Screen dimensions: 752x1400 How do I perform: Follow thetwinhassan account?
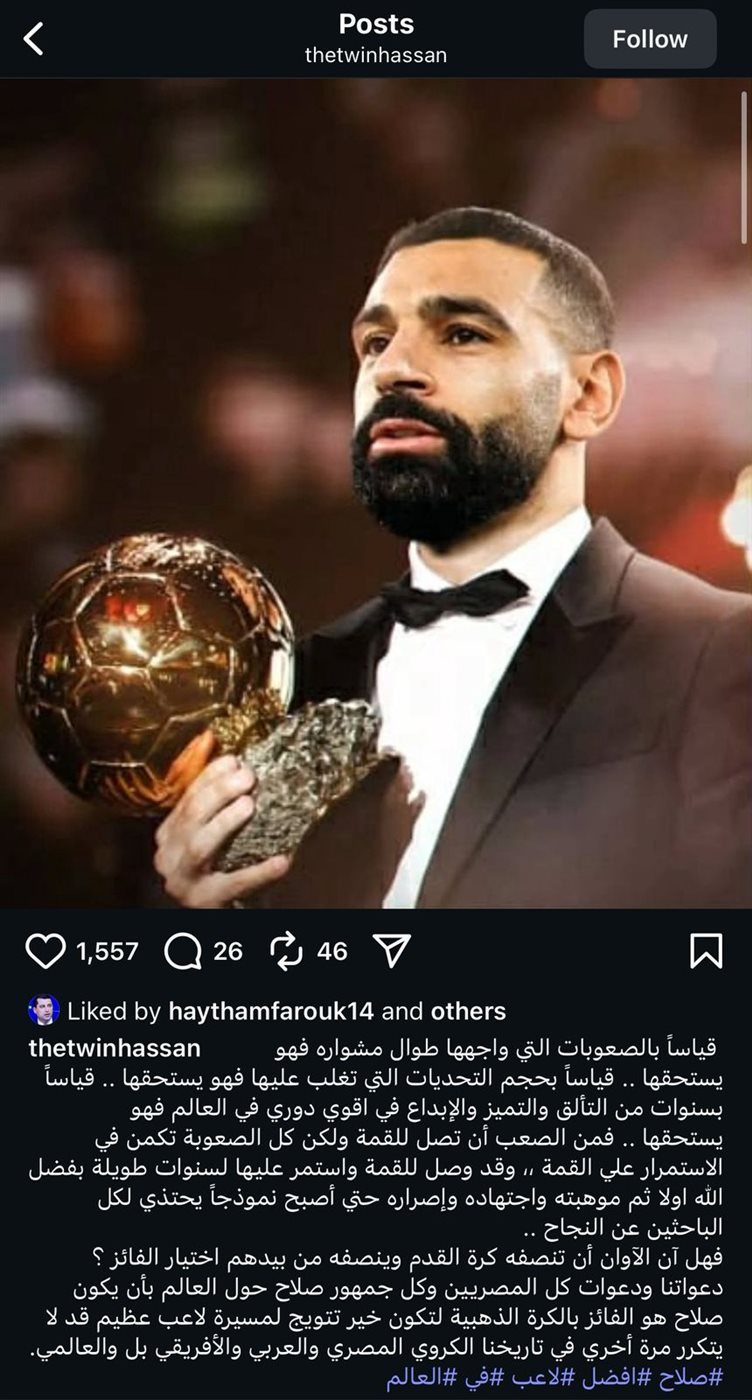point(650,39)
